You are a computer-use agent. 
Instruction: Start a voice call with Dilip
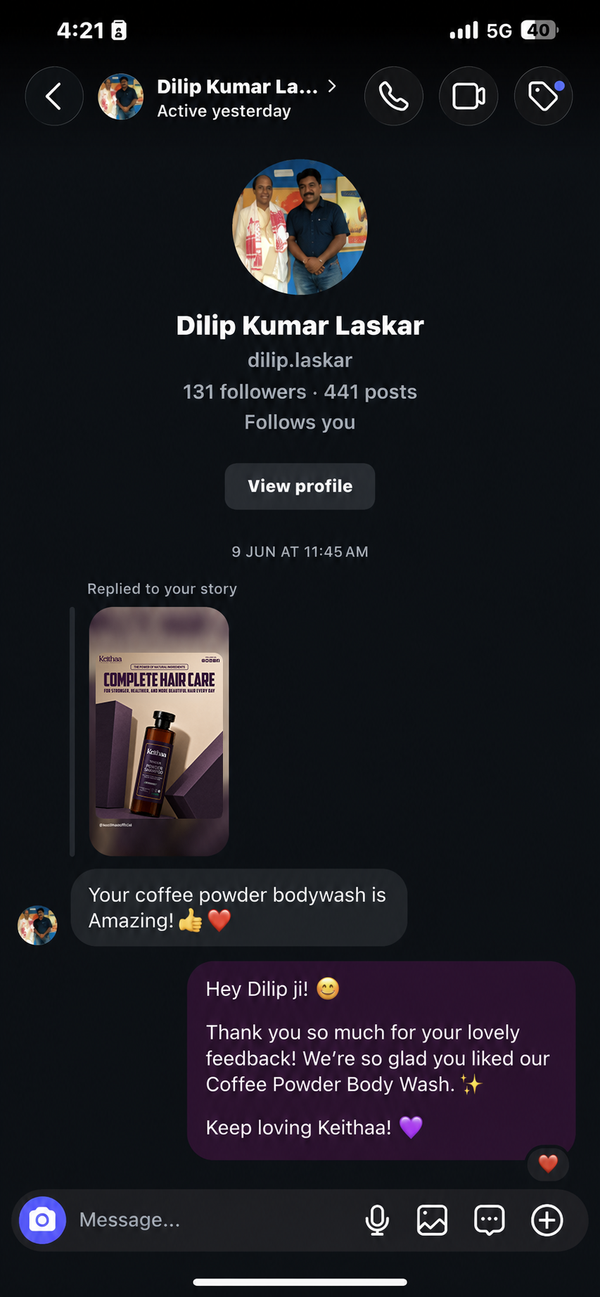394,97
